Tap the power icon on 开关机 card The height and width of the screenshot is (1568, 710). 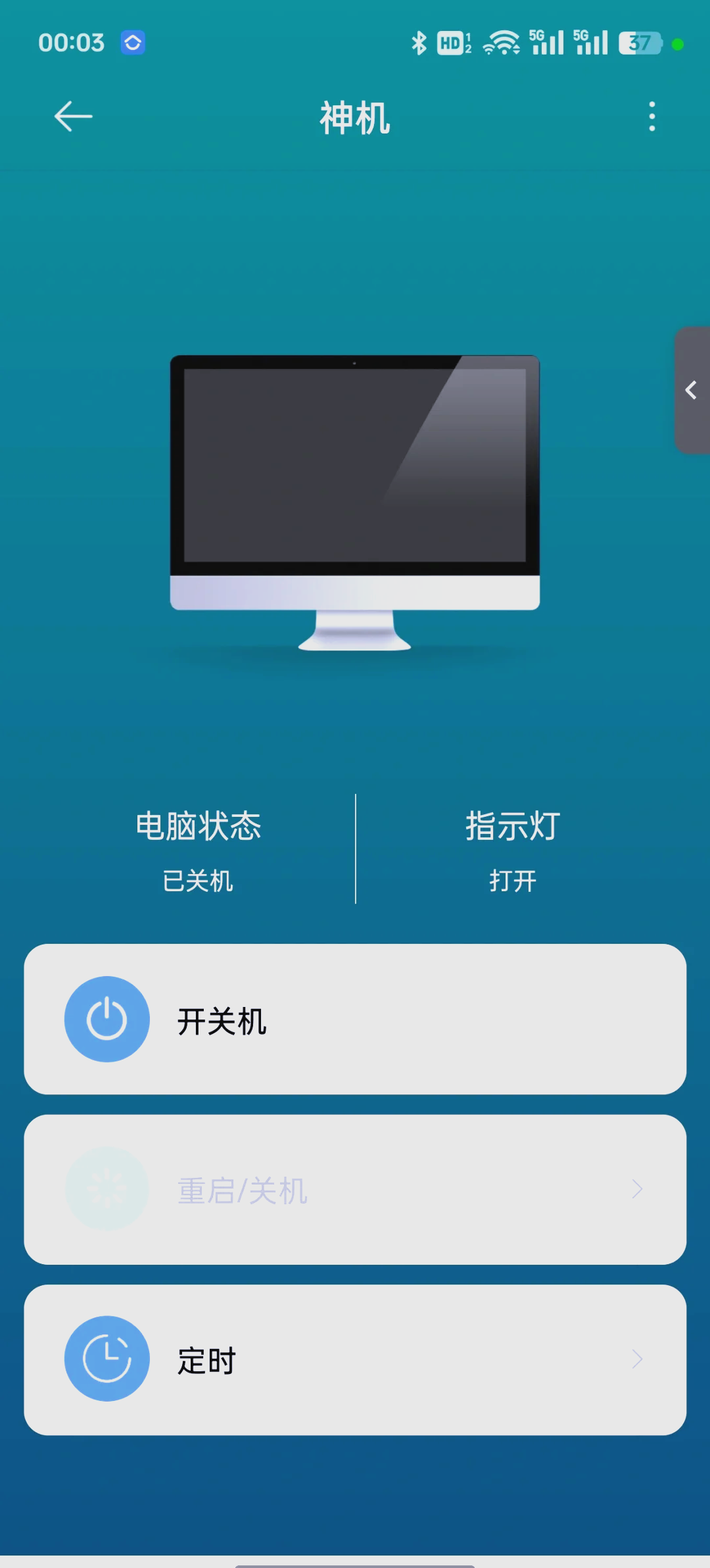point(107,1019)
